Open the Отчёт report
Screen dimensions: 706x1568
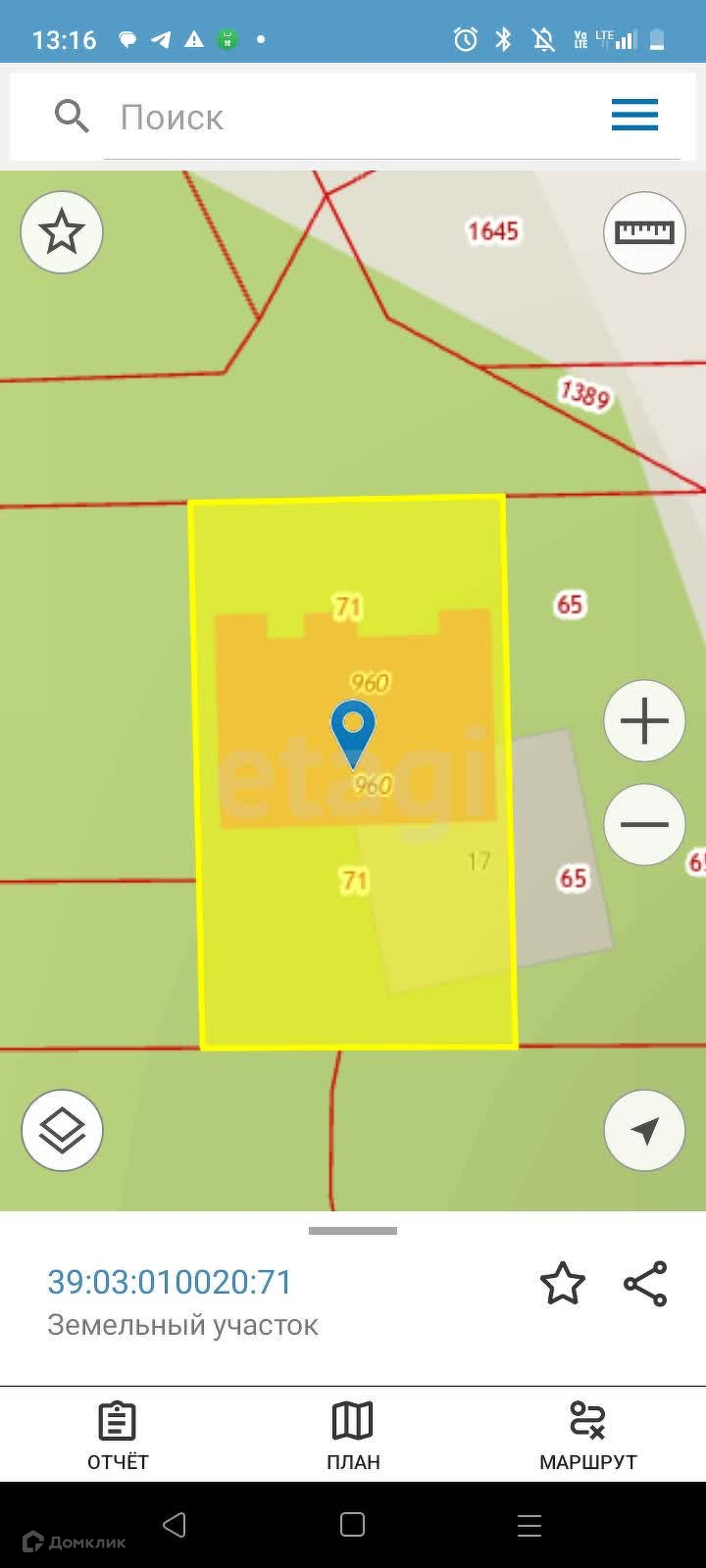pyautogui.click(x=118, y=1436)
